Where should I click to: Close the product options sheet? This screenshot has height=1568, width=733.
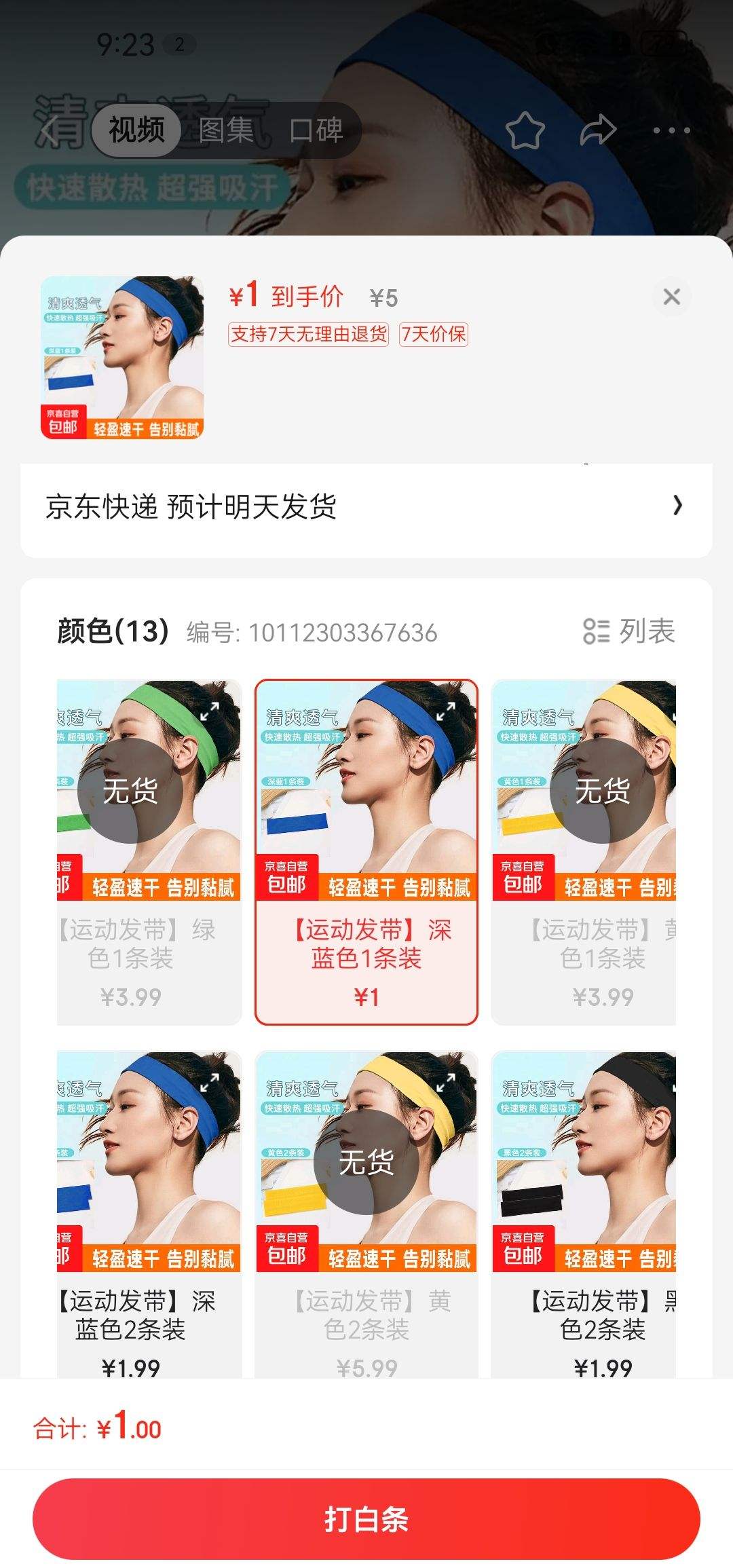[x=671, y=297]
